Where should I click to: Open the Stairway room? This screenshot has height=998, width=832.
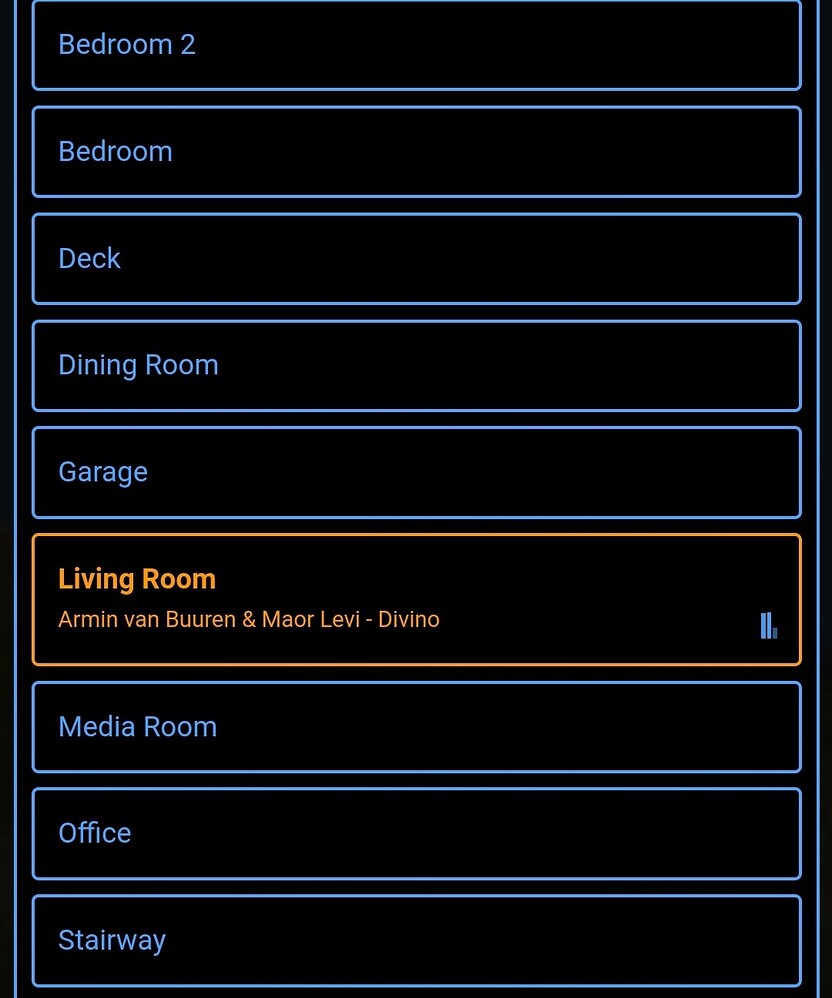pyautogui.click(x=416, y=940)
